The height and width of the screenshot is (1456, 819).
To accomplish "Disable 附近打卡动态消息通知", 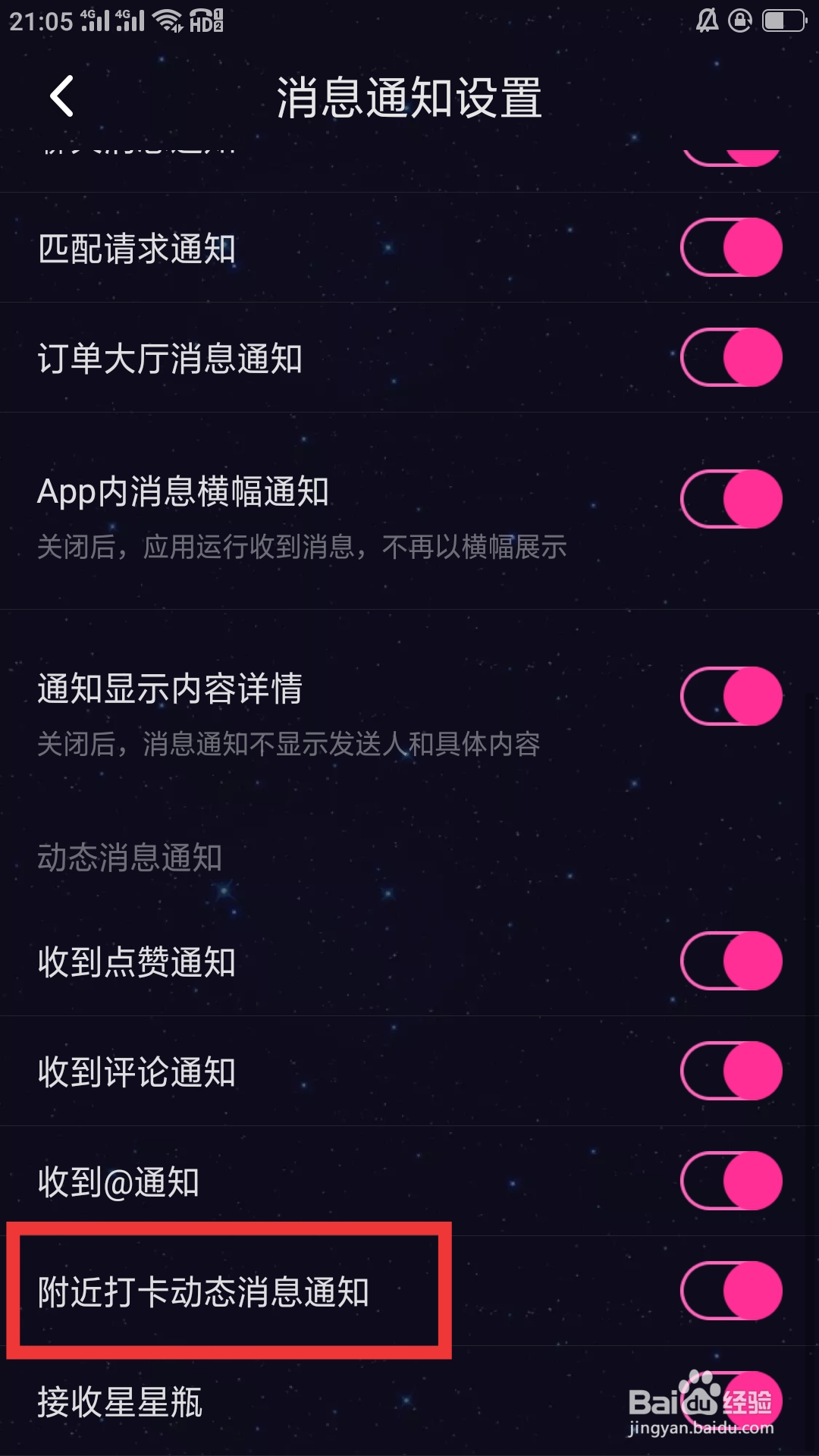I will click(731, 1291).
